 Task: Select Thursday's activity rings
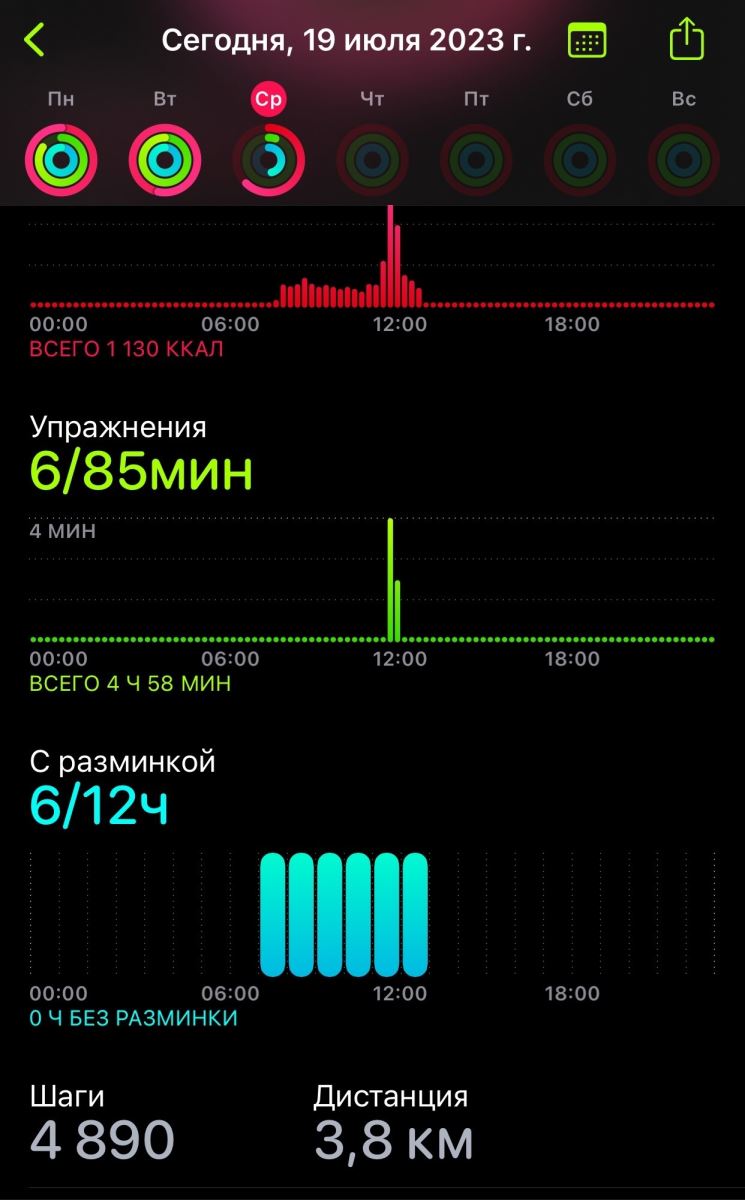pyautogui.click(x=373, y=159)
